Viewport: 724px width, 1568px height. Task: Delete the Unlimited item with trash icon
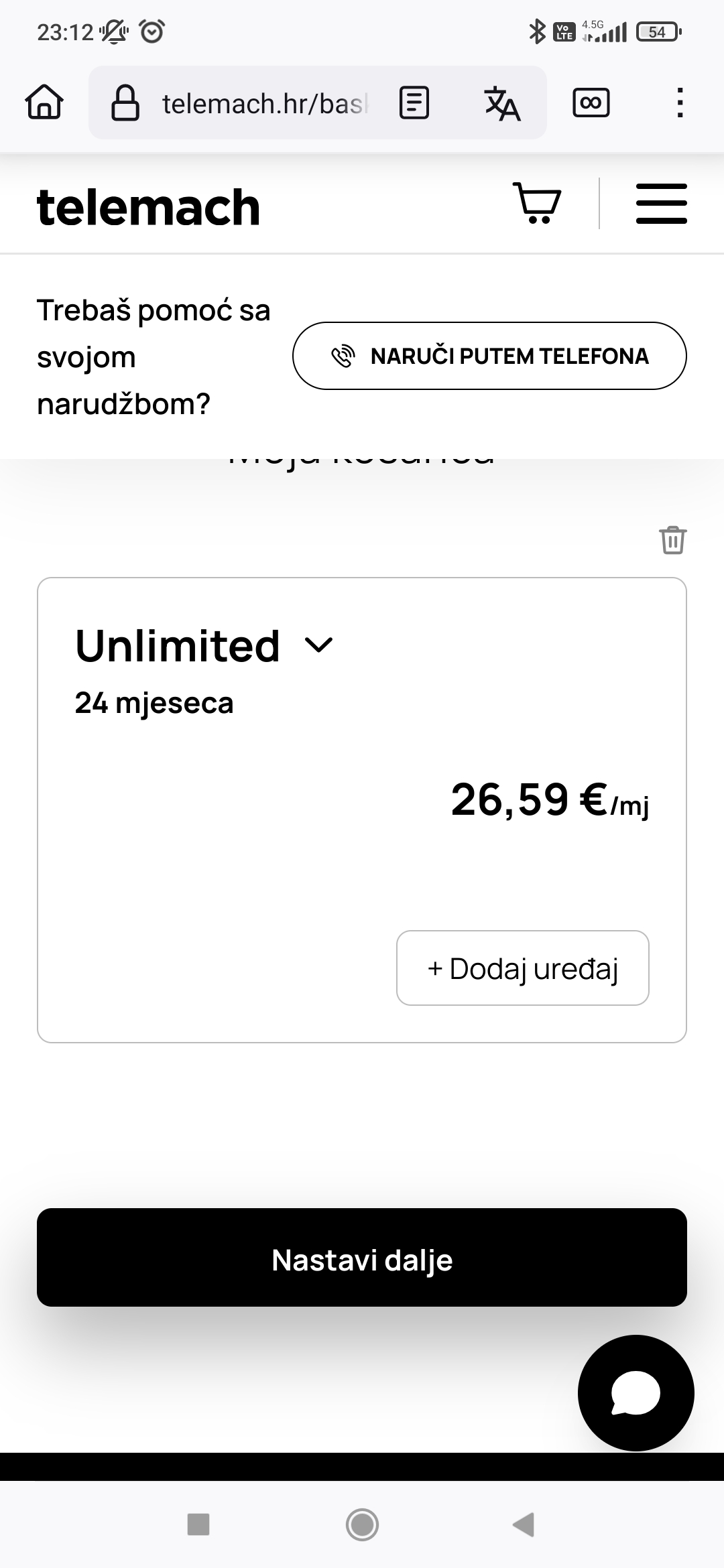click(672, 539)
